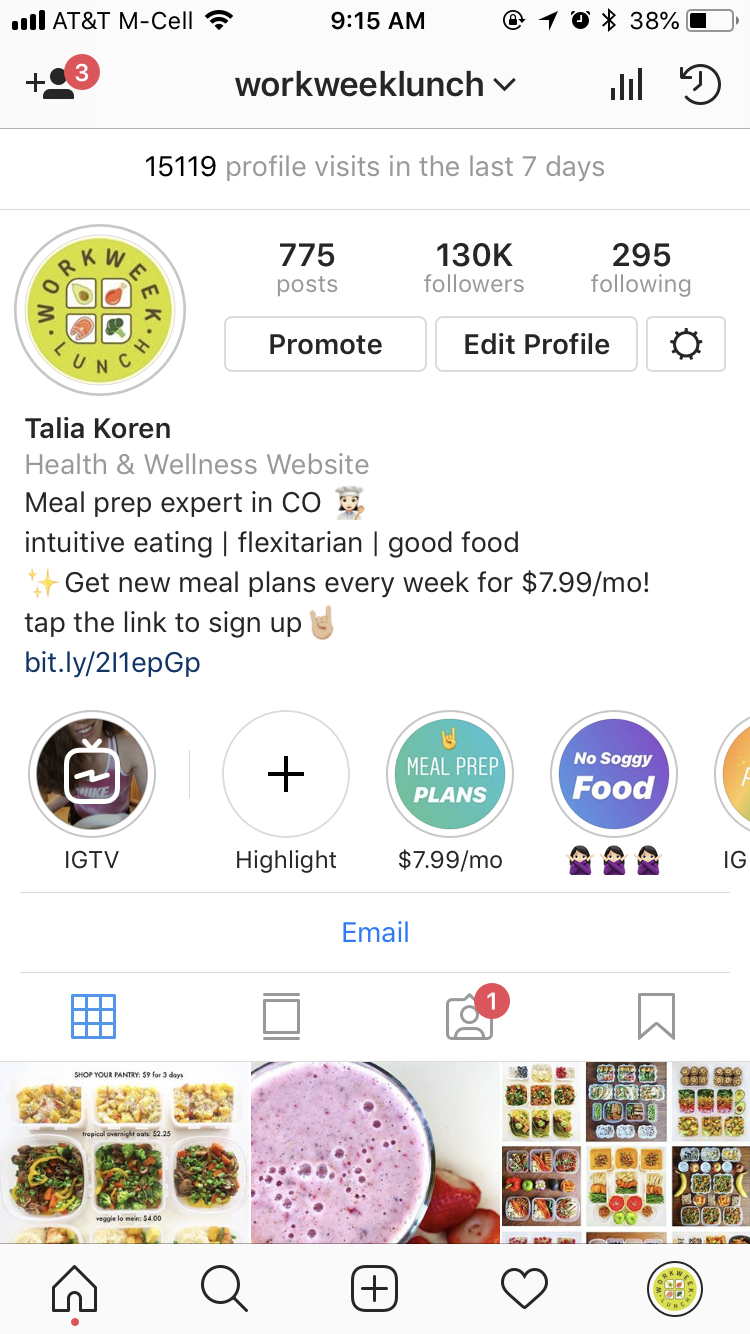Tap the Promote button
This screenshot has width=750, height=1334.
click(x=325, y=344)
